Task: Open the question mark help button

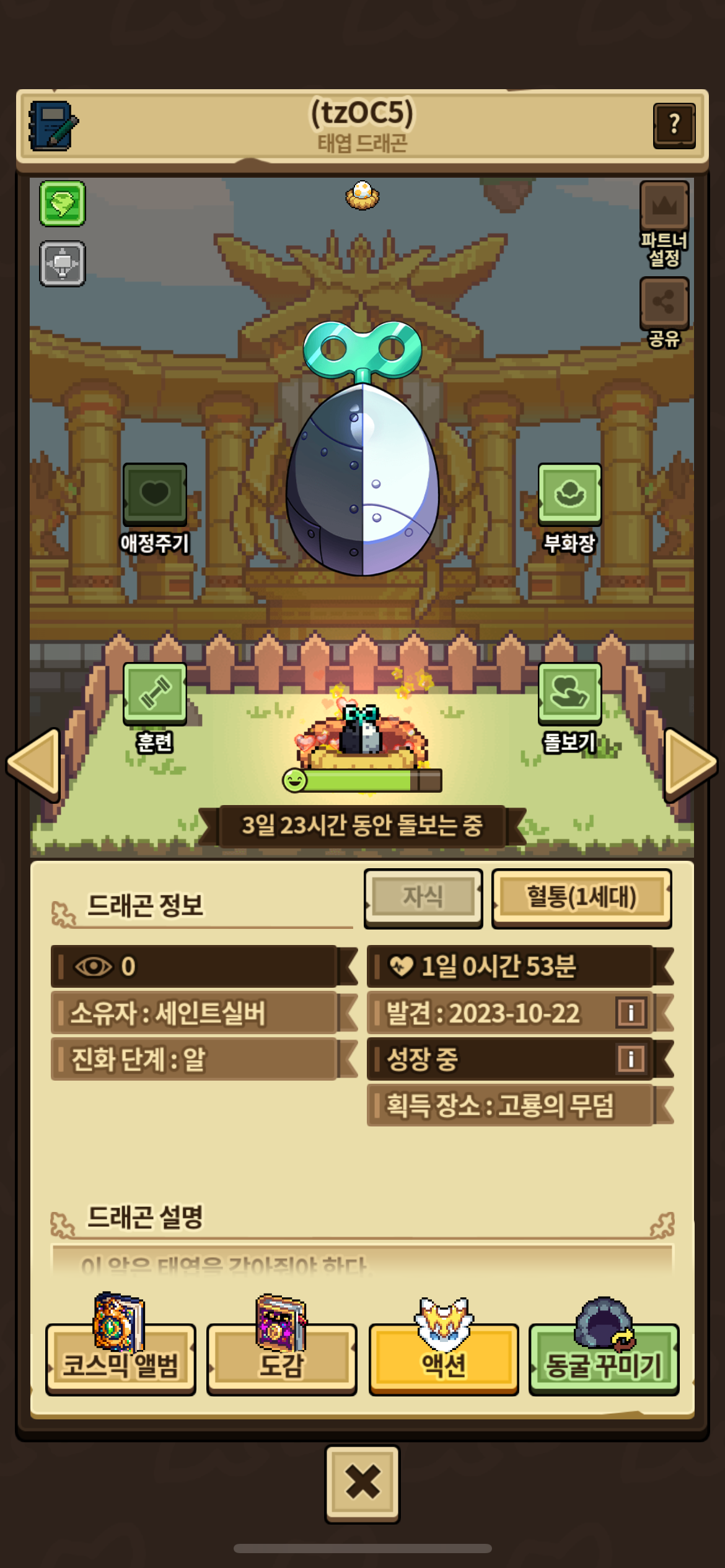Action: tap(674, 126)
